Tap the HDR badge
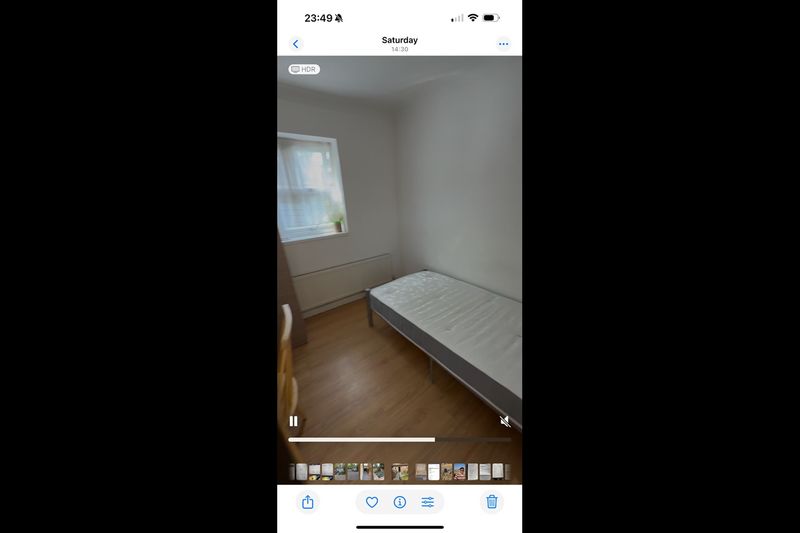The width and height of the screenshot is (800, 533). [304, 69]
